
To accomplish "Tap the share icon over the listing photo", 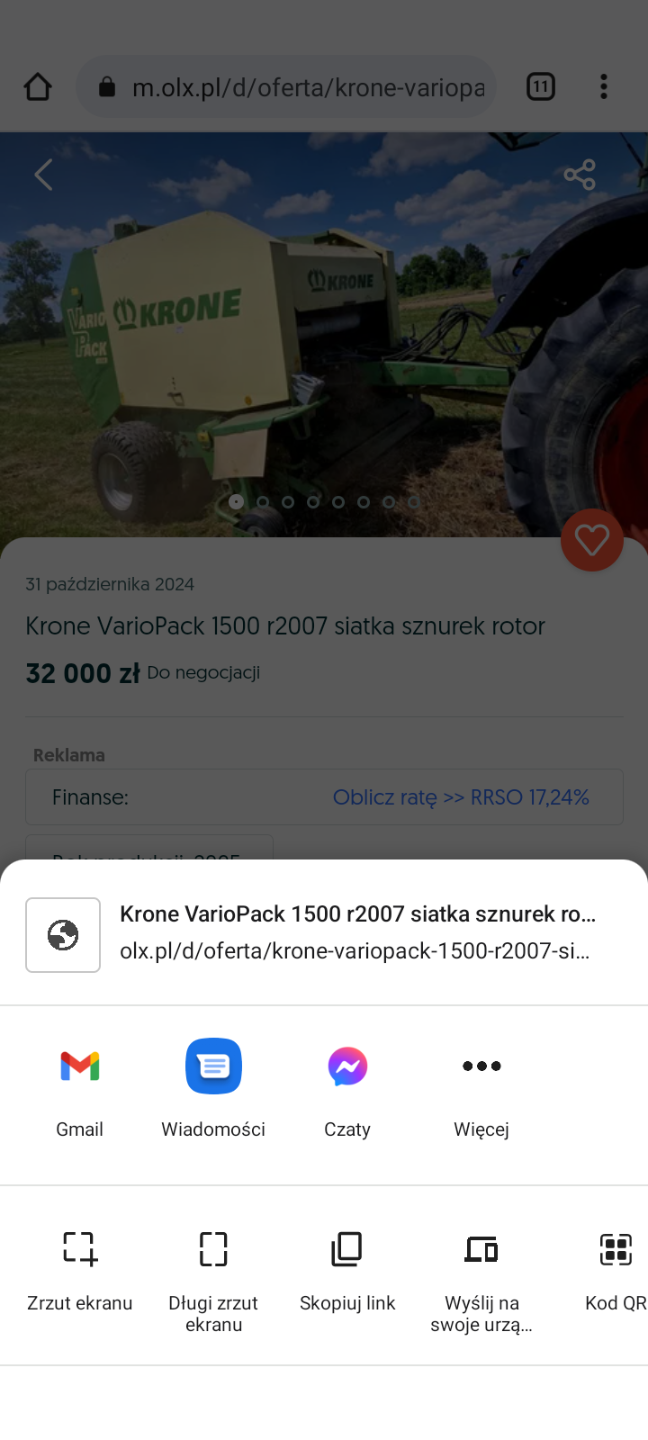I will 579,175.
